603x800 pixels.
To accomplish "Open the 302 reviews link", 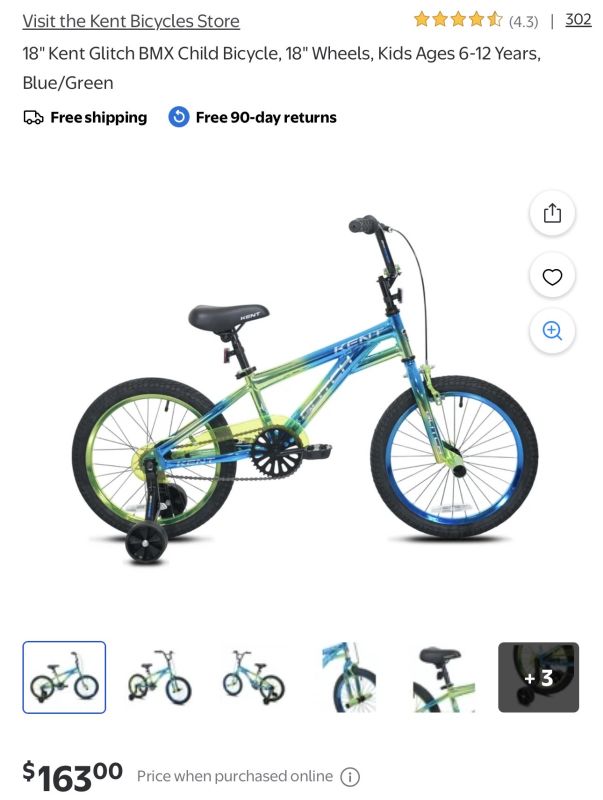I will coord(578,20).
